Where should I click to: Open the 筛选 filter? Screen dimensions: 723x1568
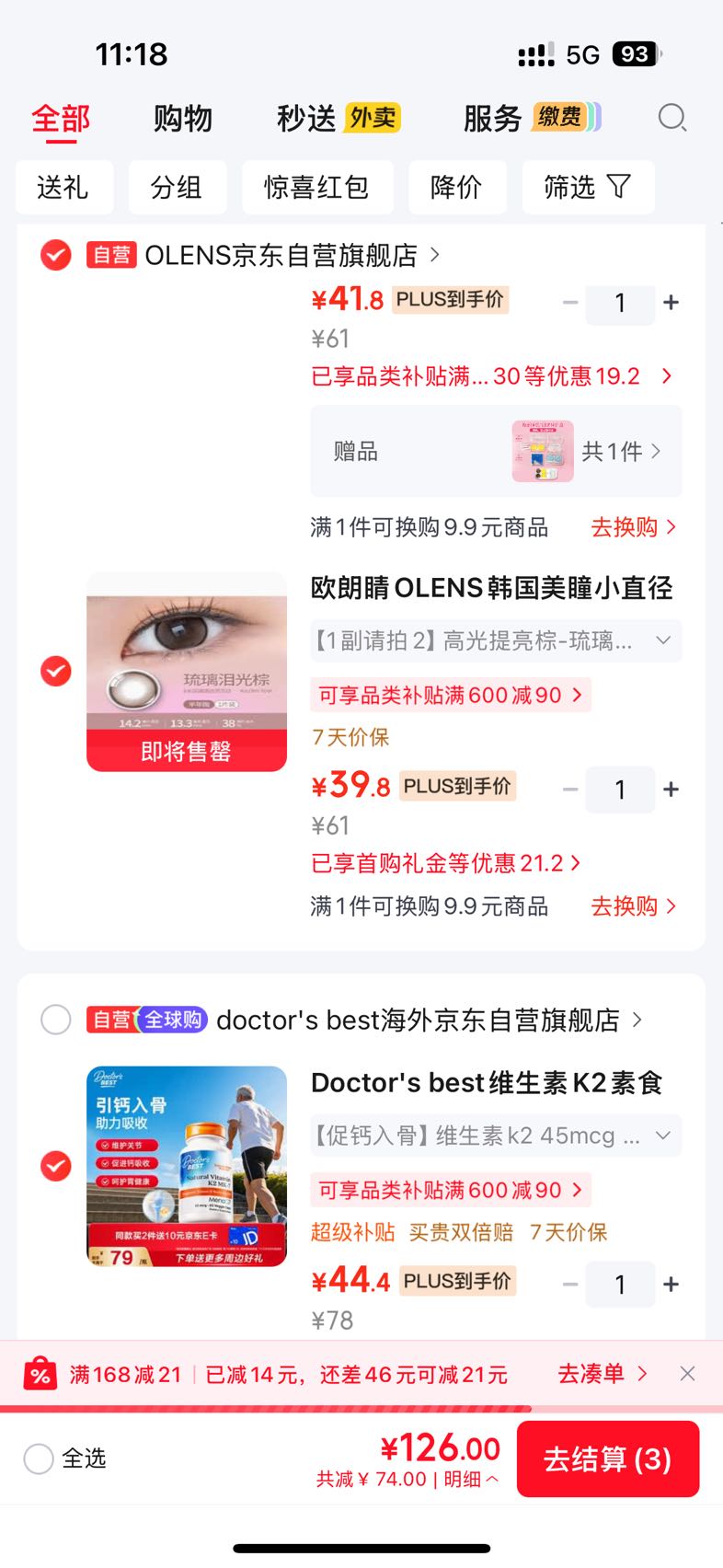(x=588, y=188)
